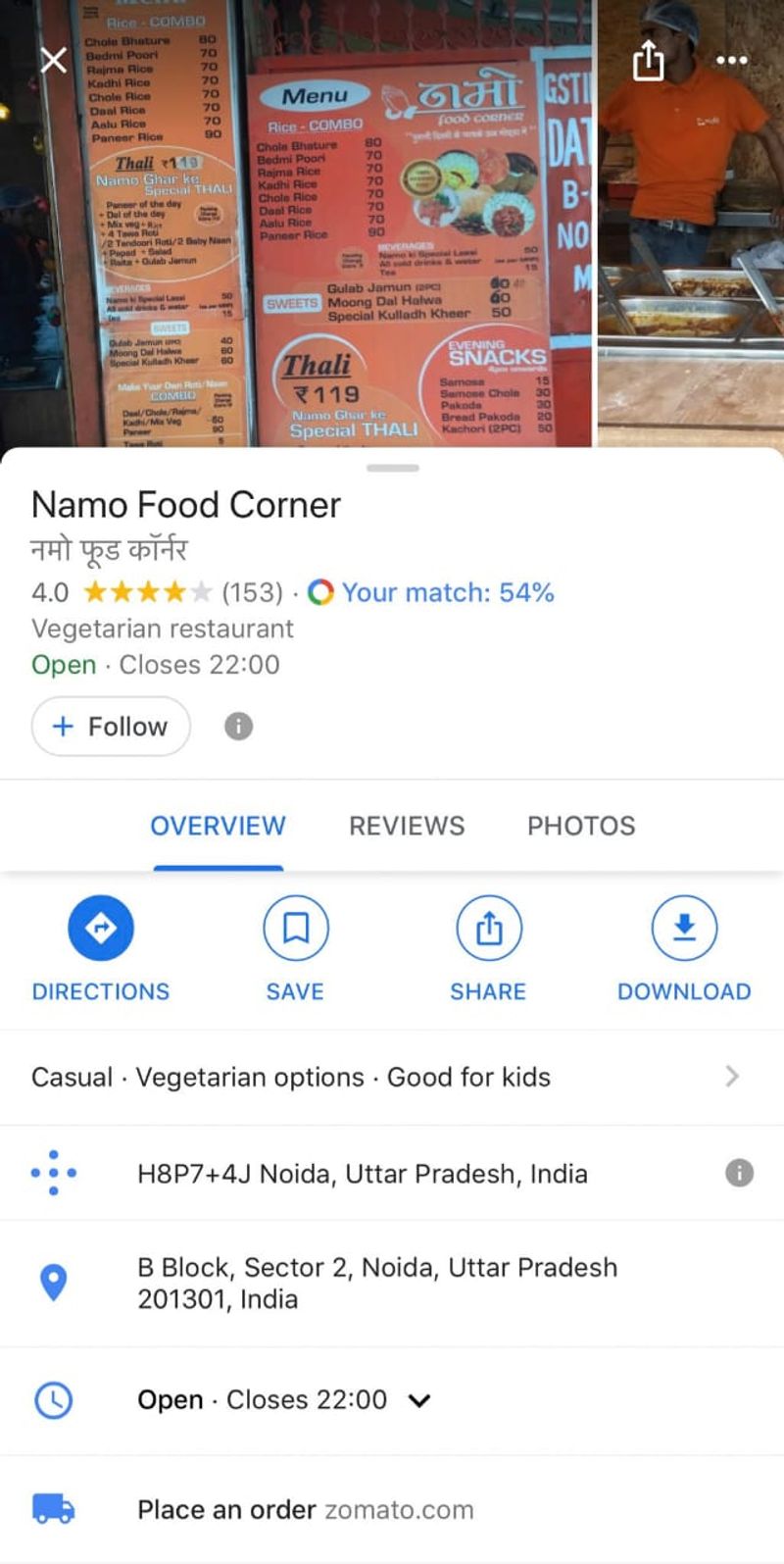Expand the opening hours dropdown
This screenshot has height=1564, width=784.
pyautogui.click(x=419, y=1400)
